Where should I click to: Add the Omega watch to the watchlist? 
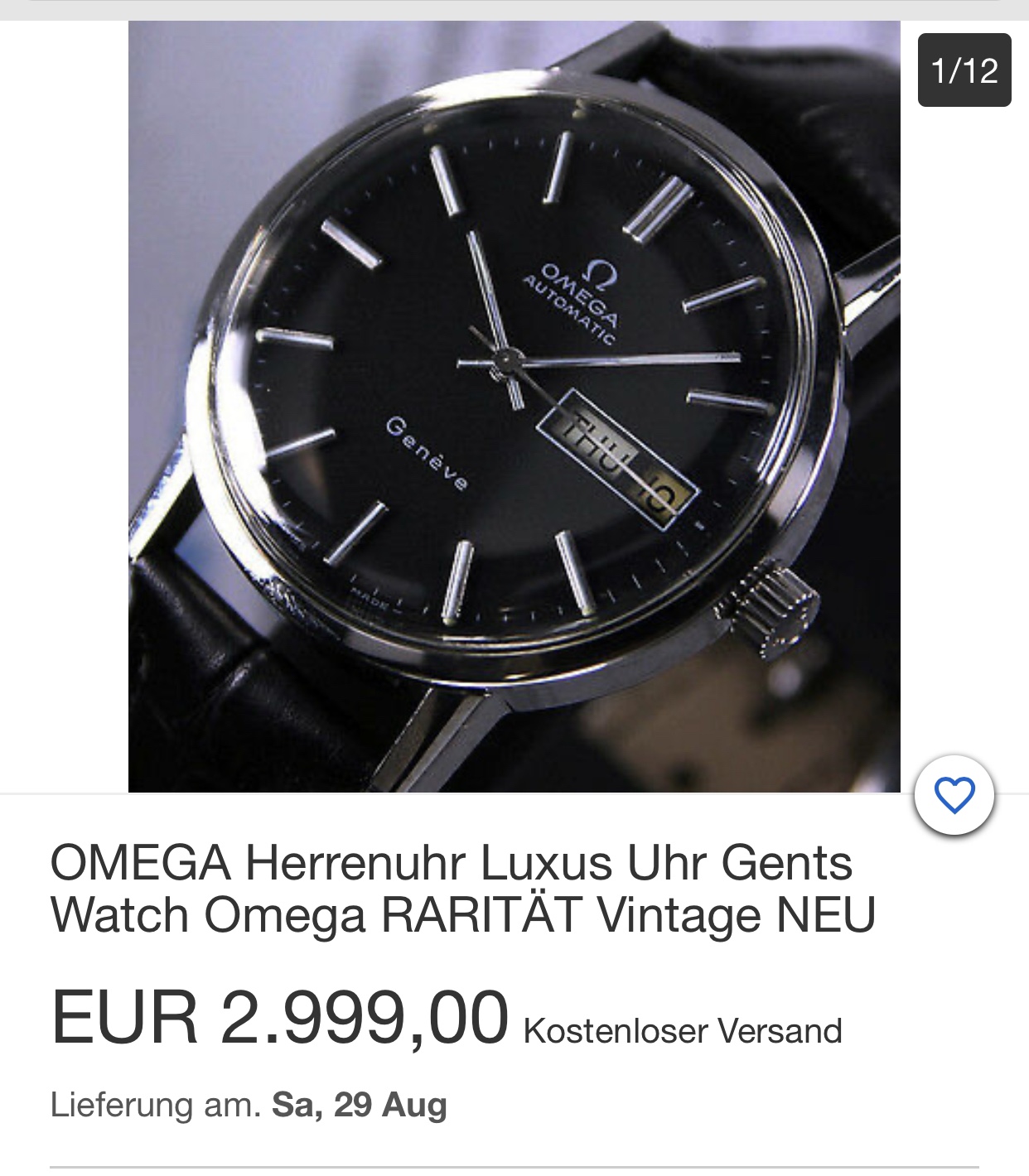point(954,795)
